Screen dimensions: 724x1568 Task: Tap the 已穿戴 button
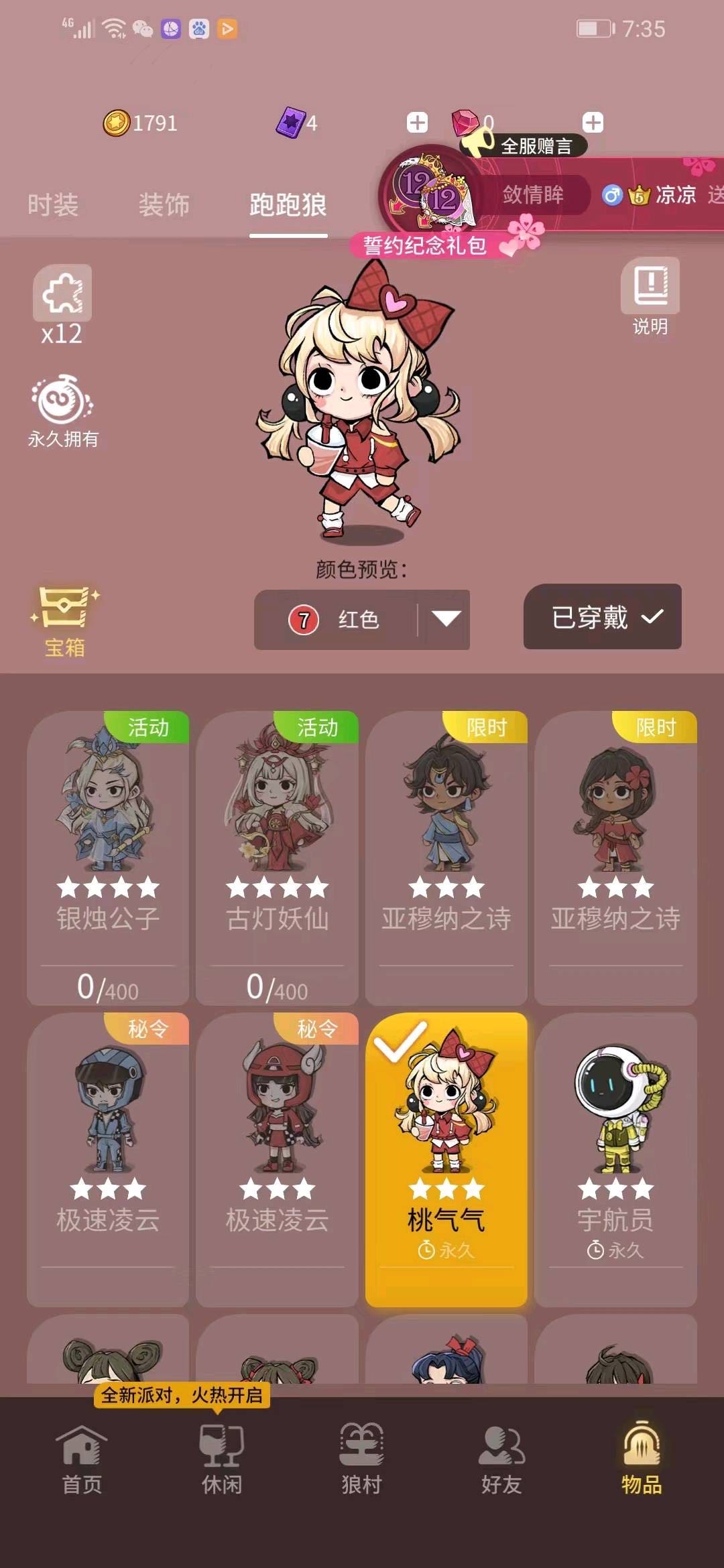602,616
